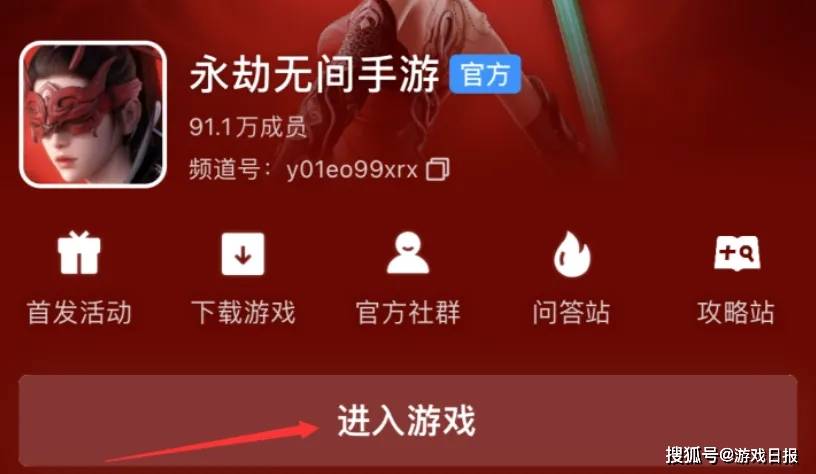Tap the 进入游戏 button
This screenshot has width=816, height=474.
pyautogui.click(x=408, y=420)
